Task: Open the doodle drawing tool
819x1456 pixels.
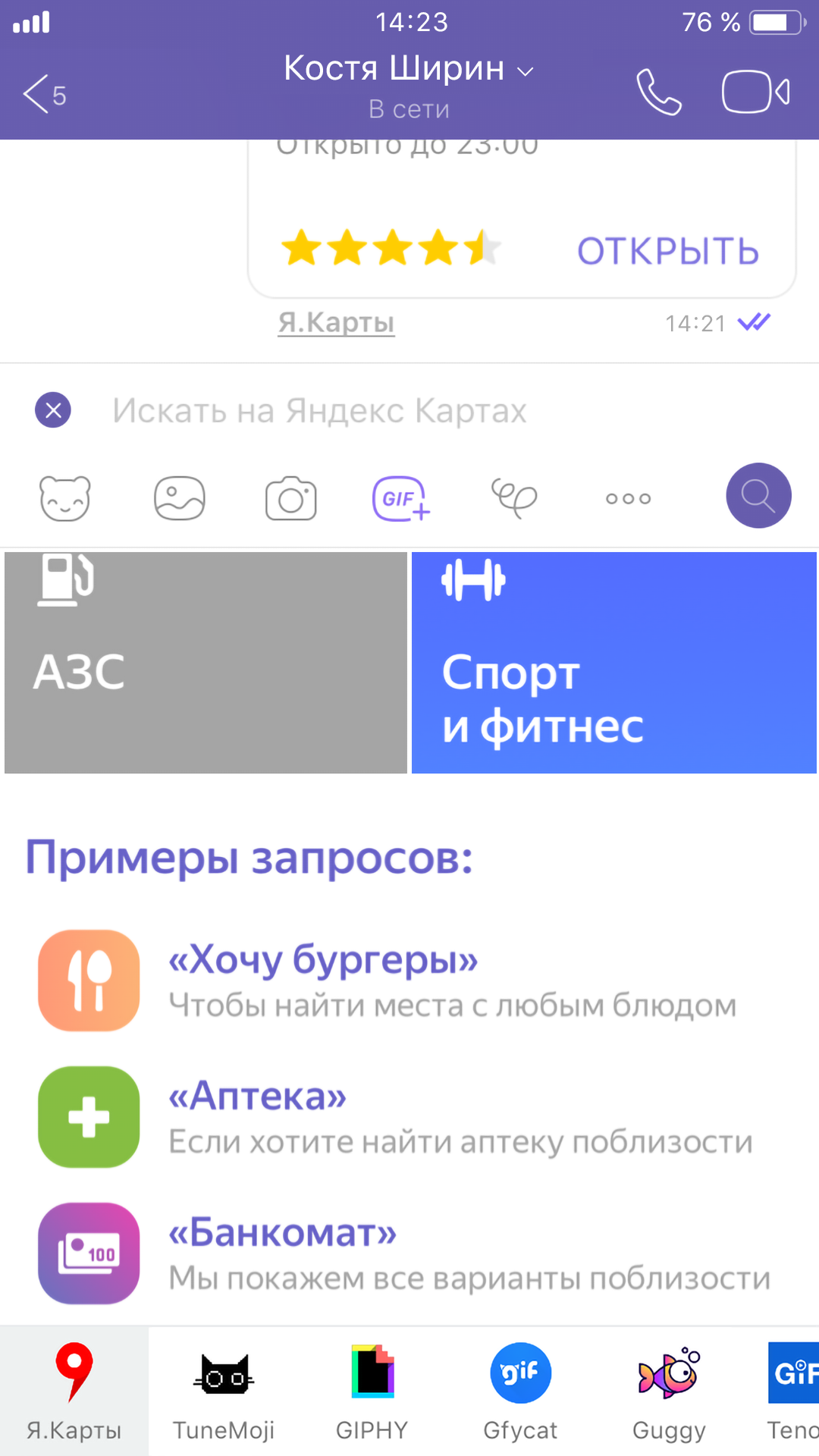Action: point(514,498)
